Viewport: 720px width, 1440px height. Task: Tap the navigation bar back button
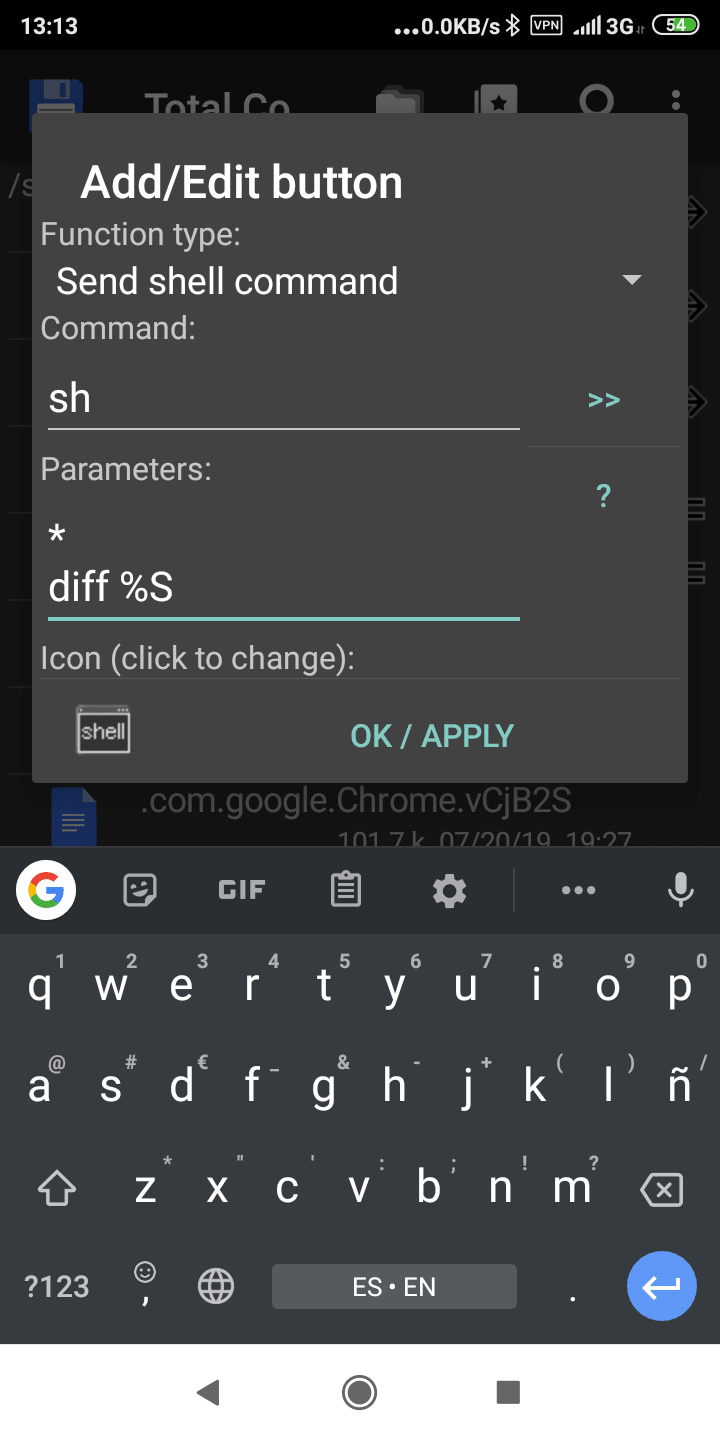click(208, 1391)
